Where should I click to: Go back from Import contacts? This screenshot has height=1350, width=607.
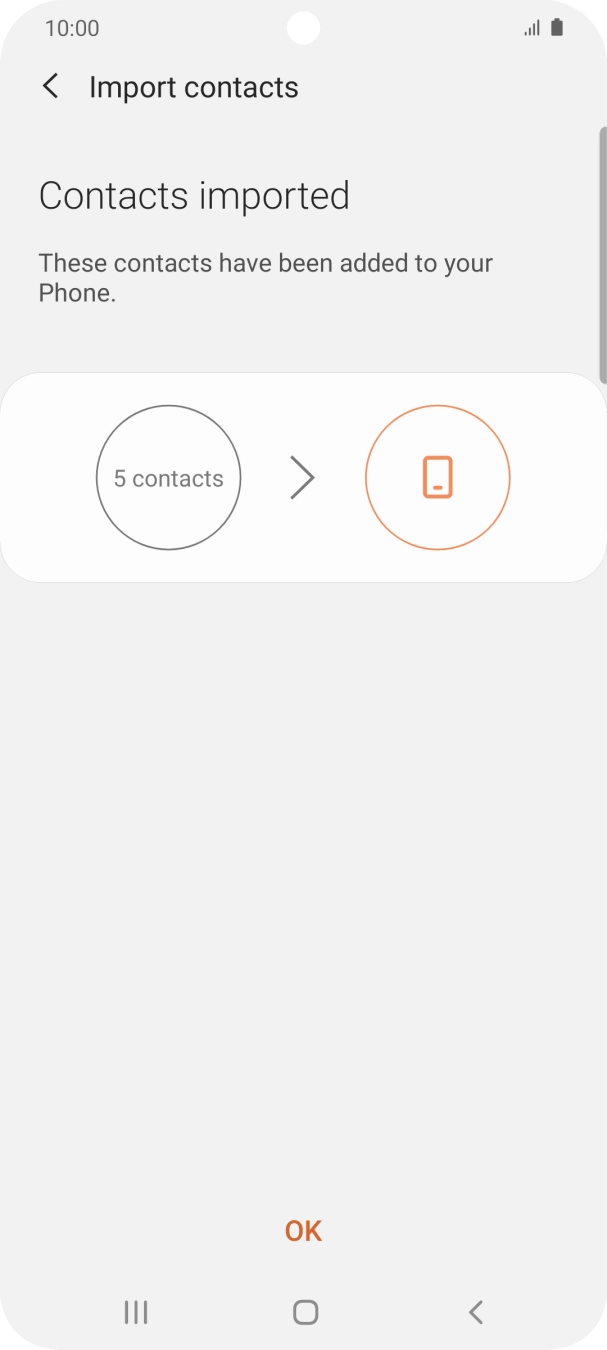coord(50,87)
